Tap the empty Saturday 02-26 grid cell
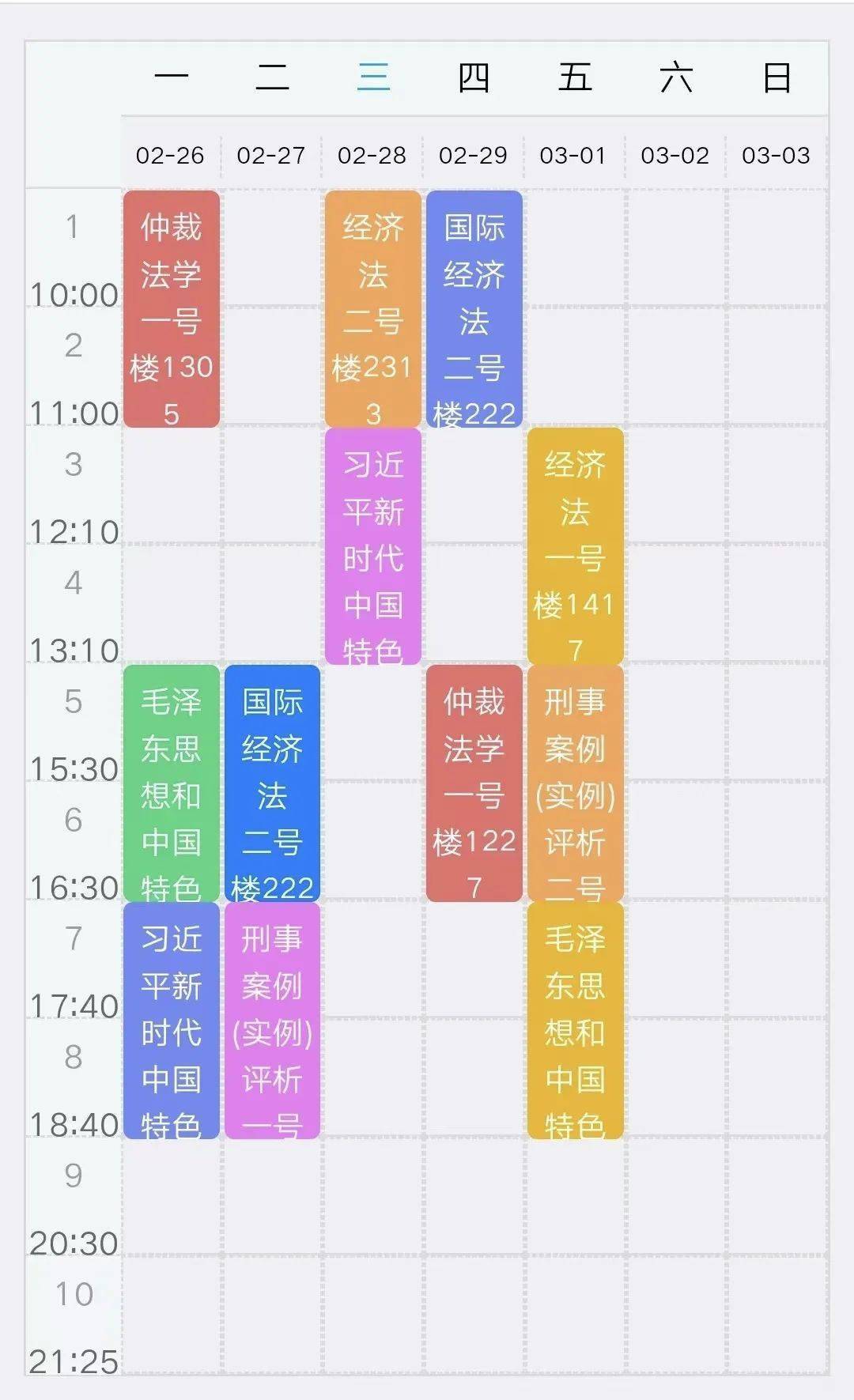Image resolution: width=854 pixels, height=1400 pixels. click(676, 308)
